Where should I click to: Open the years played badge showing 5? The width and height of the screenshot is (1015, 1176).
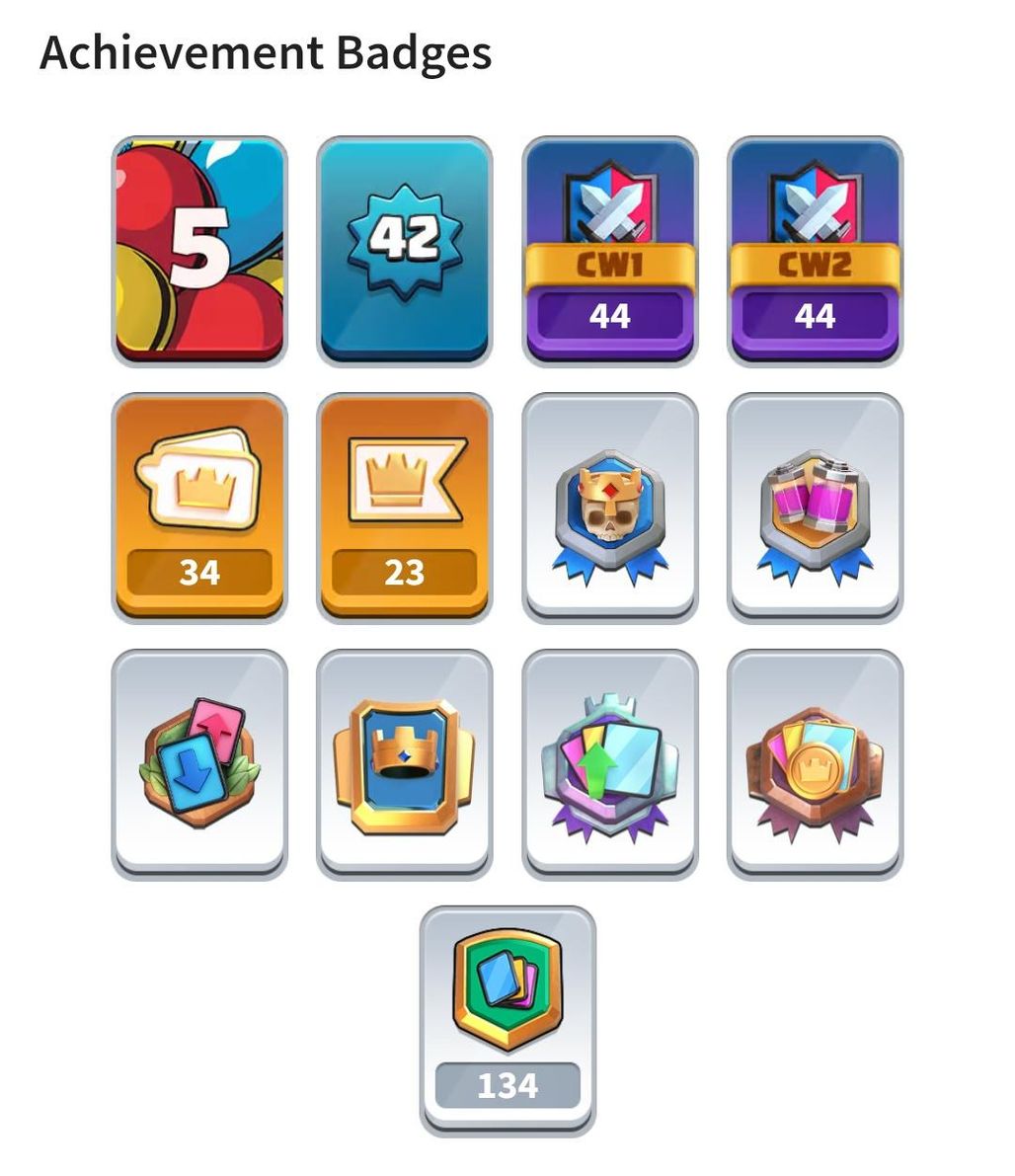tap(199, 250)
